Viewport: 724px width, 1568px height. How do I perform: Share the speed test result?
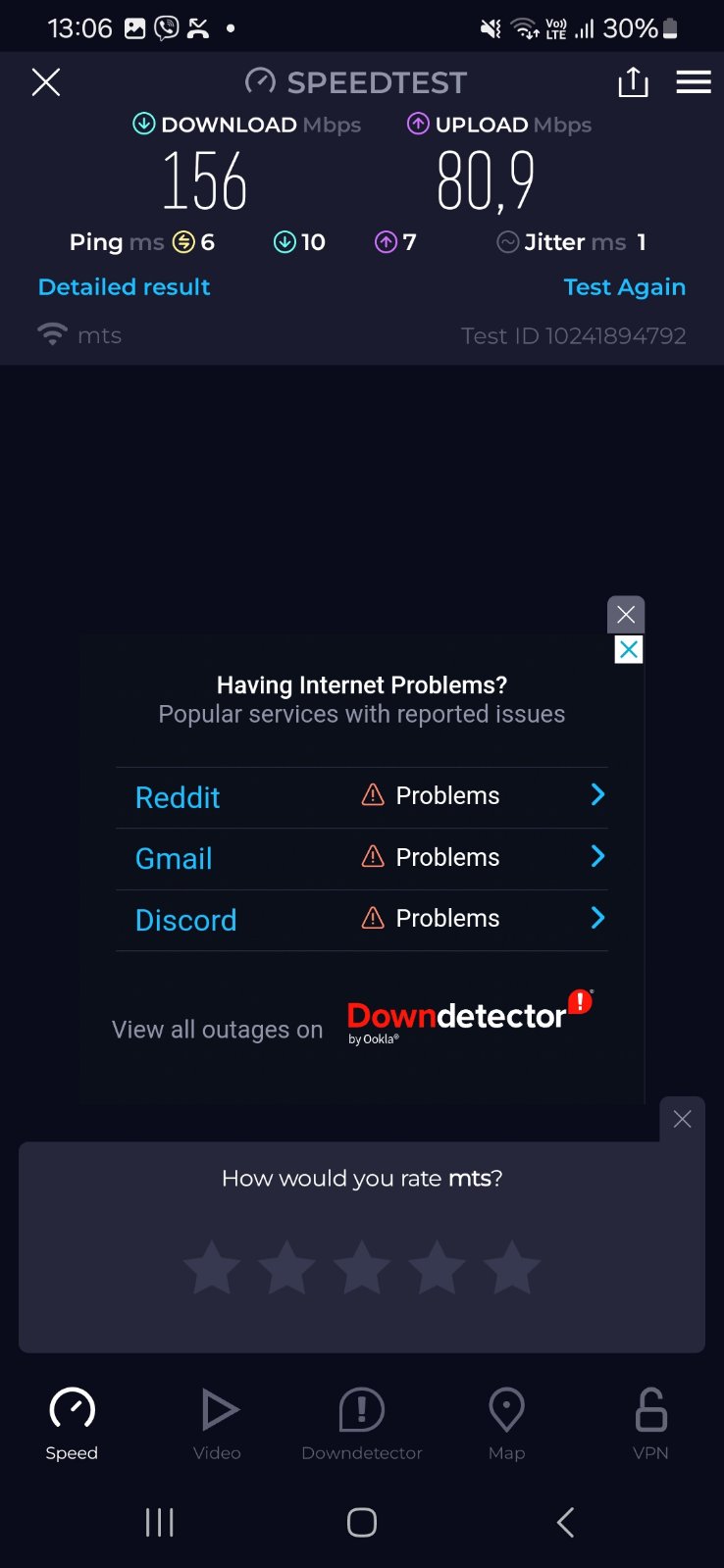(x=633, y=82)
